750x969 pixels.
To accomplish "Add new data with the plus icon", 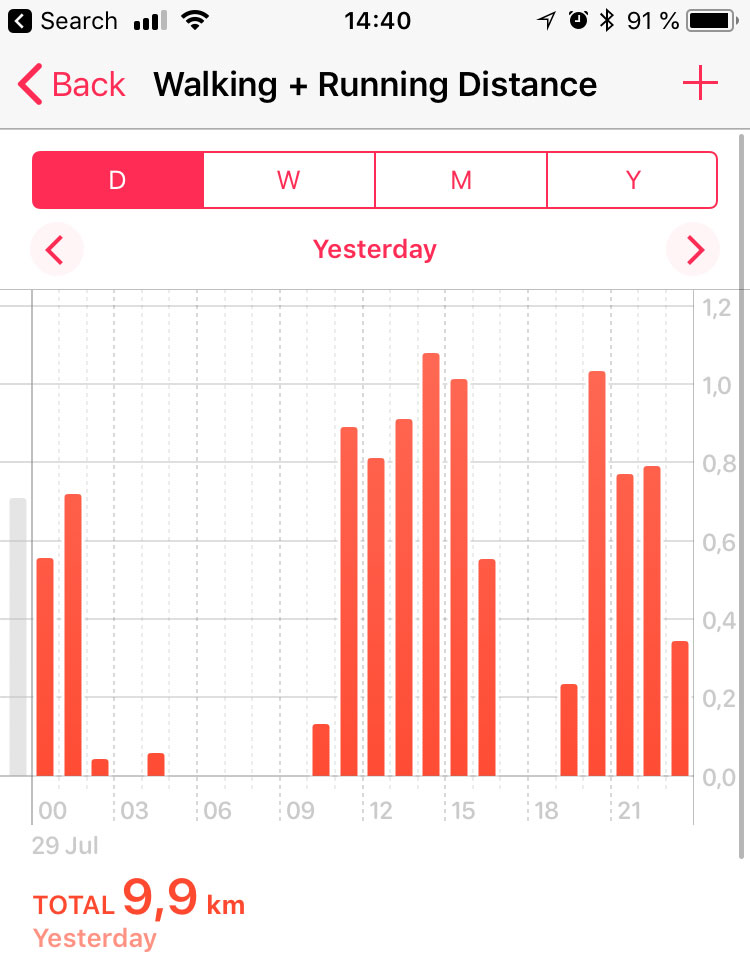I will 700,84.
